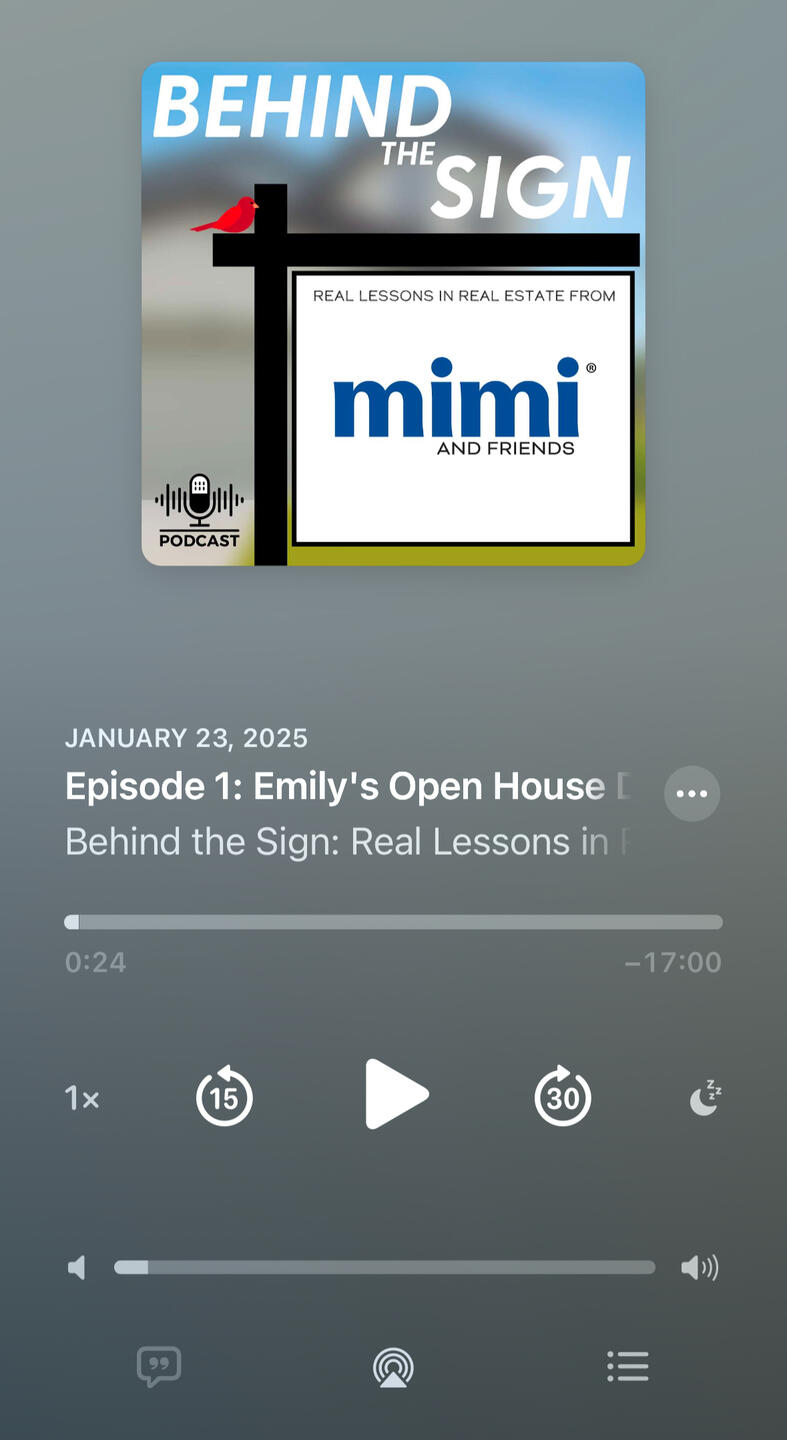
Task: Open the Behind the Sign show link
Action: (x=345, y=842)
